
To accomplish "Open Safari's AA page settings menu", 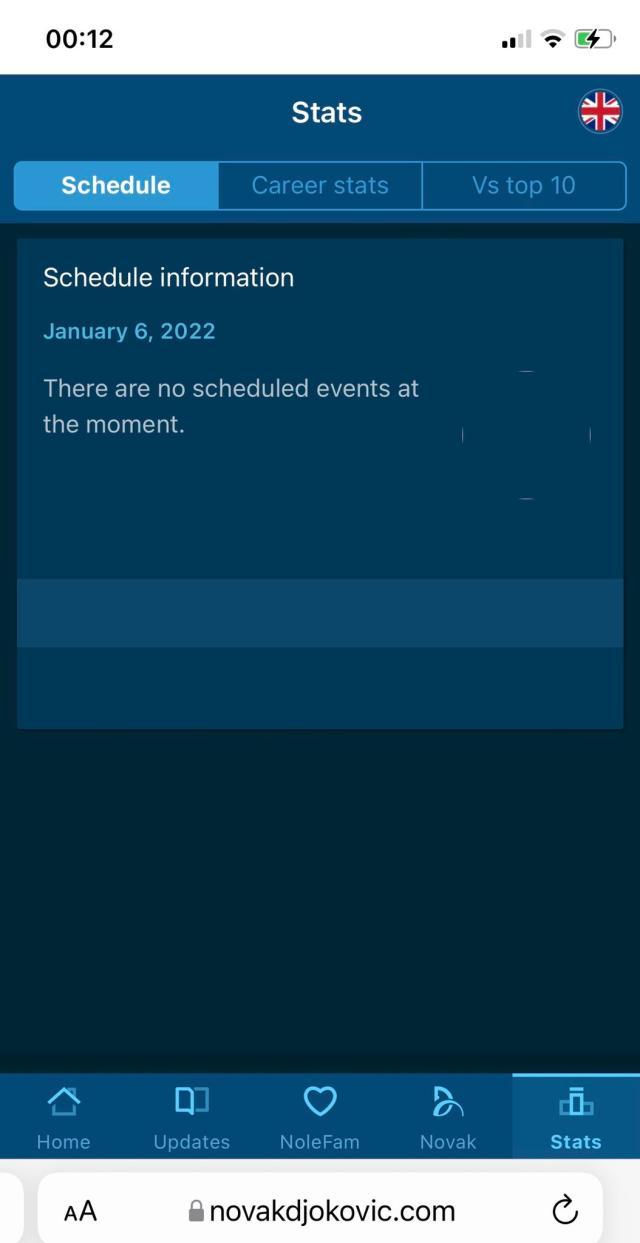I will (80, 1211).
